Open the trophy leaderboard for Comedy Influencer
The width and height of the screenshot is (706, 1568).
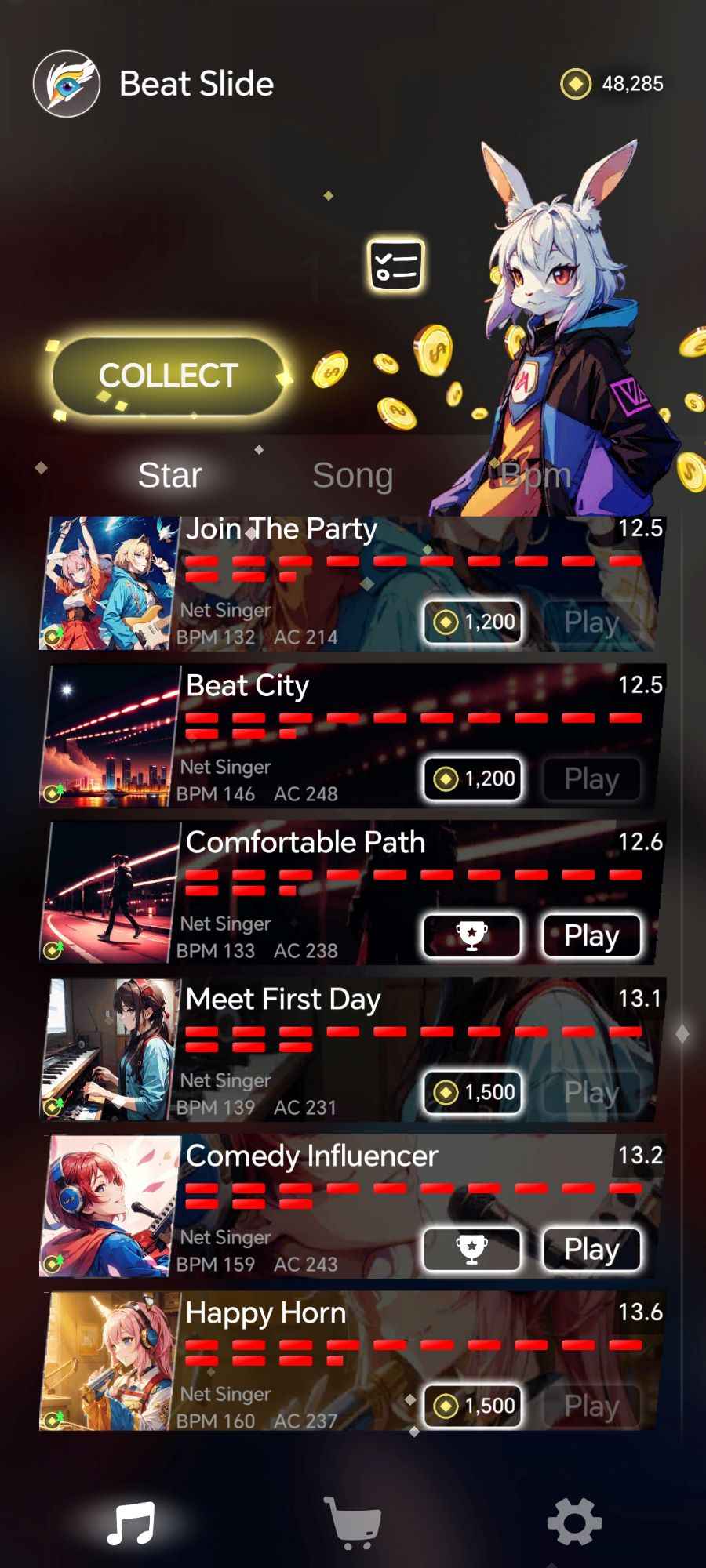tap(472, 1250)
